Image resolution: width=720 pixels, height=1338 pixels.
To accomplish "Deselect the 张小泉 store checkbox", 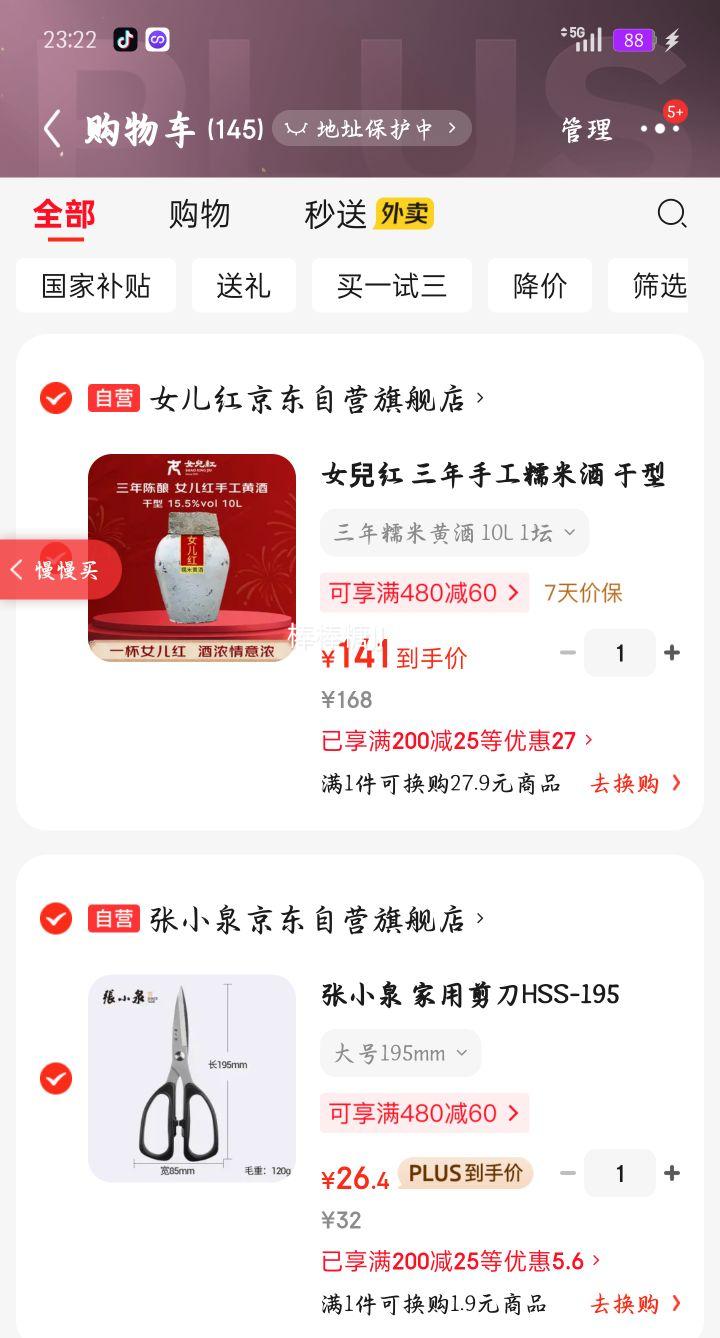I will point(55,918).
